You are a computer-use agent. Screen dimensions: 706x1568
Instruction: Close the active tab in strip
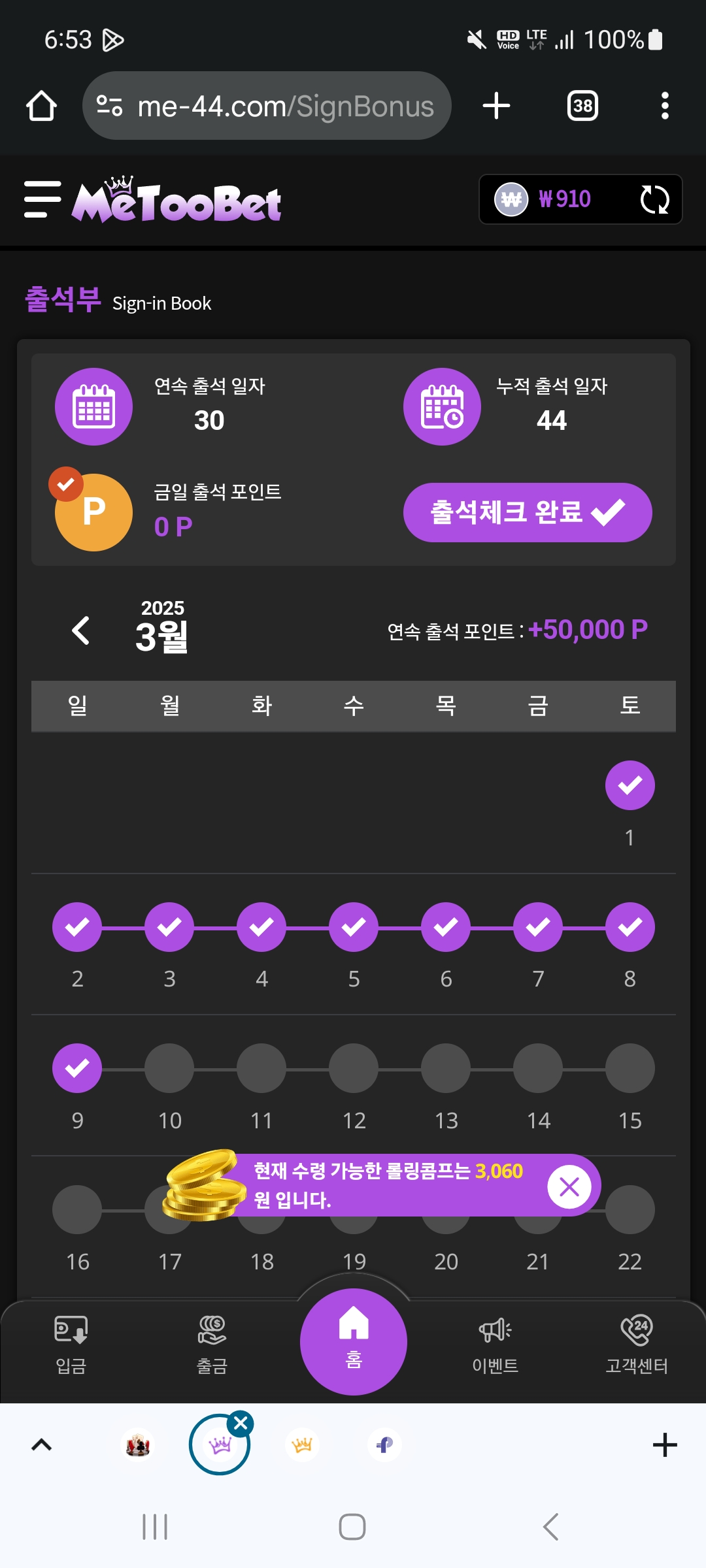(241, 1423)
